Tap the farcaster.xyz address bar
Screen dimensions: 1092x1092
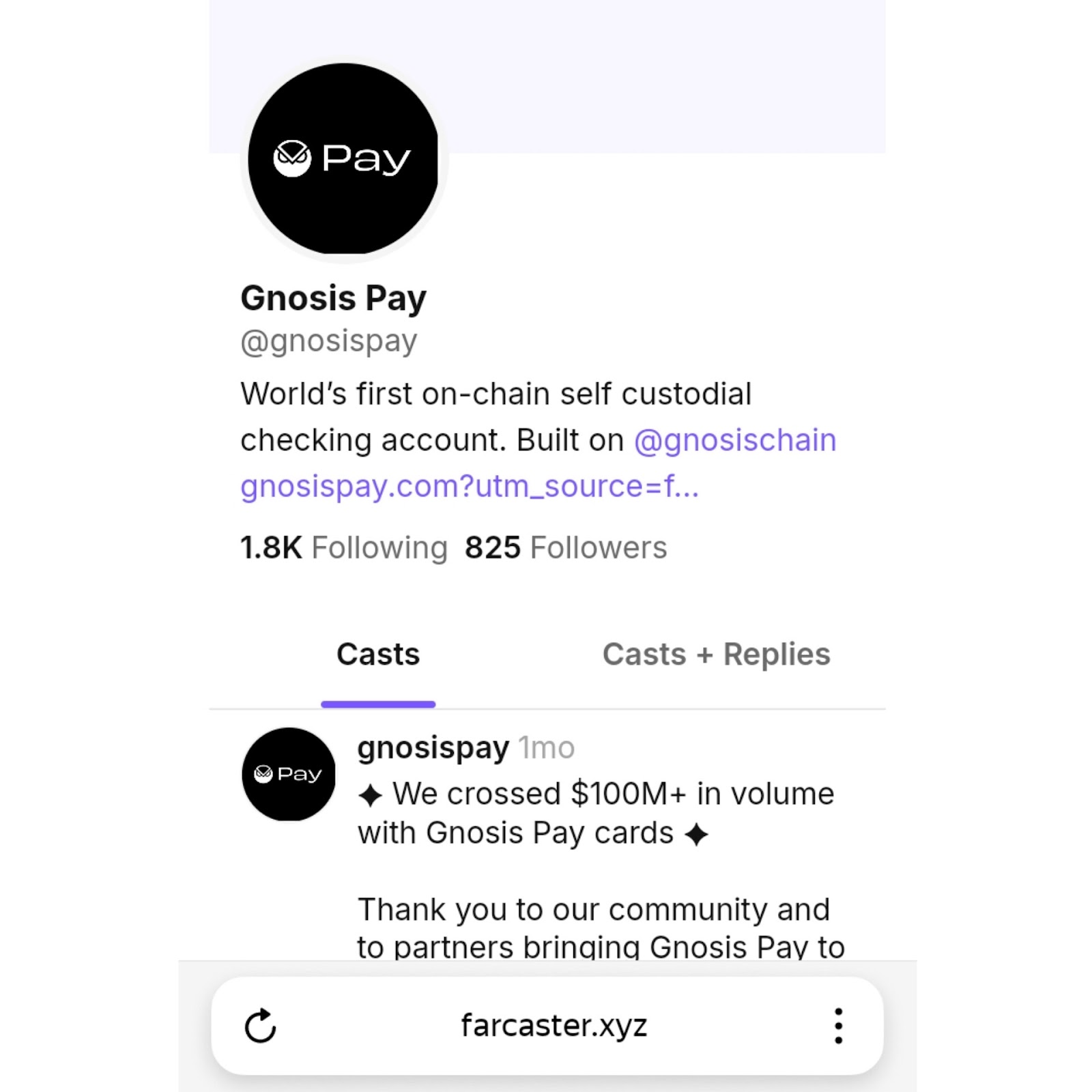(554, 1025)
